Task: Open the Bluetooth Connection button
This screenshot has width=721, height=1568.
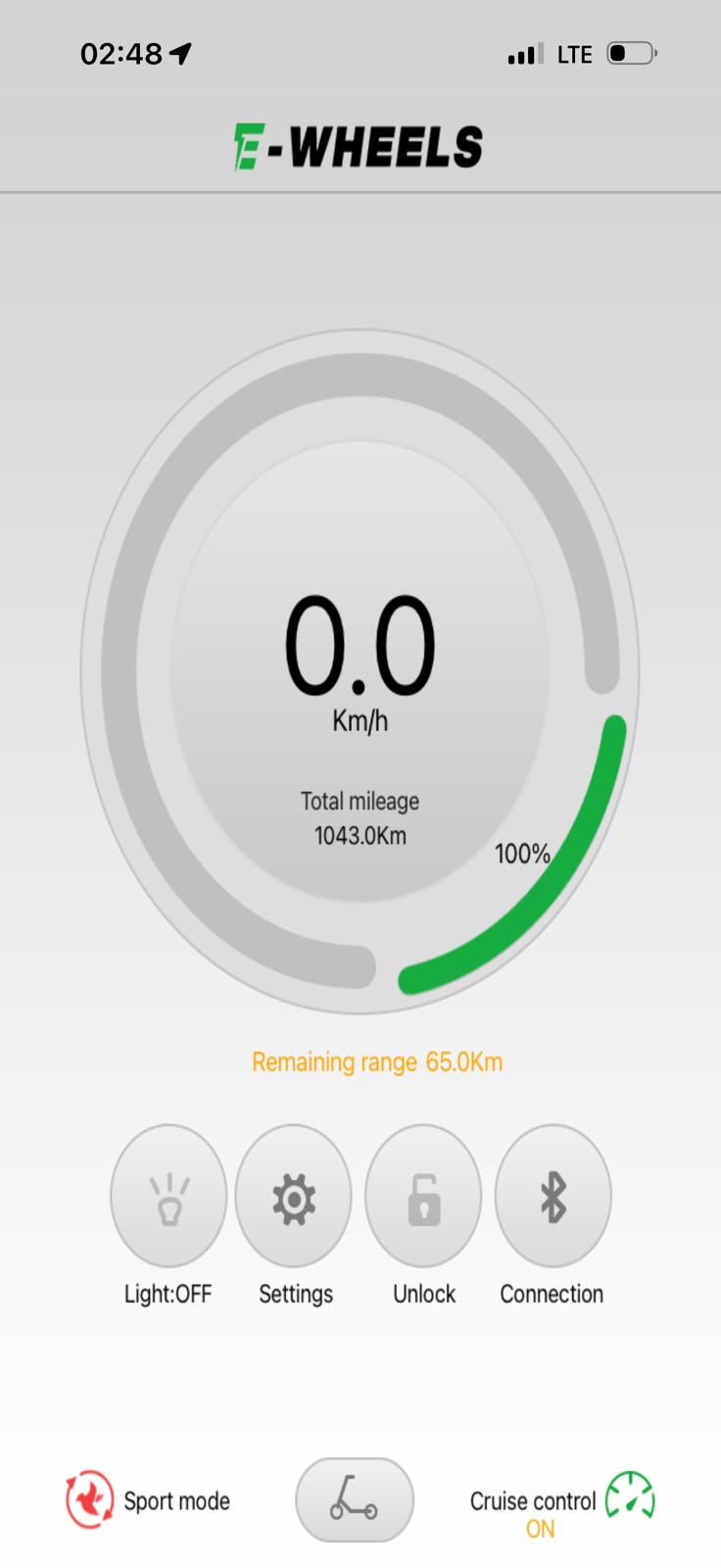Action: pyautogui.click(x=553, y=1196)
